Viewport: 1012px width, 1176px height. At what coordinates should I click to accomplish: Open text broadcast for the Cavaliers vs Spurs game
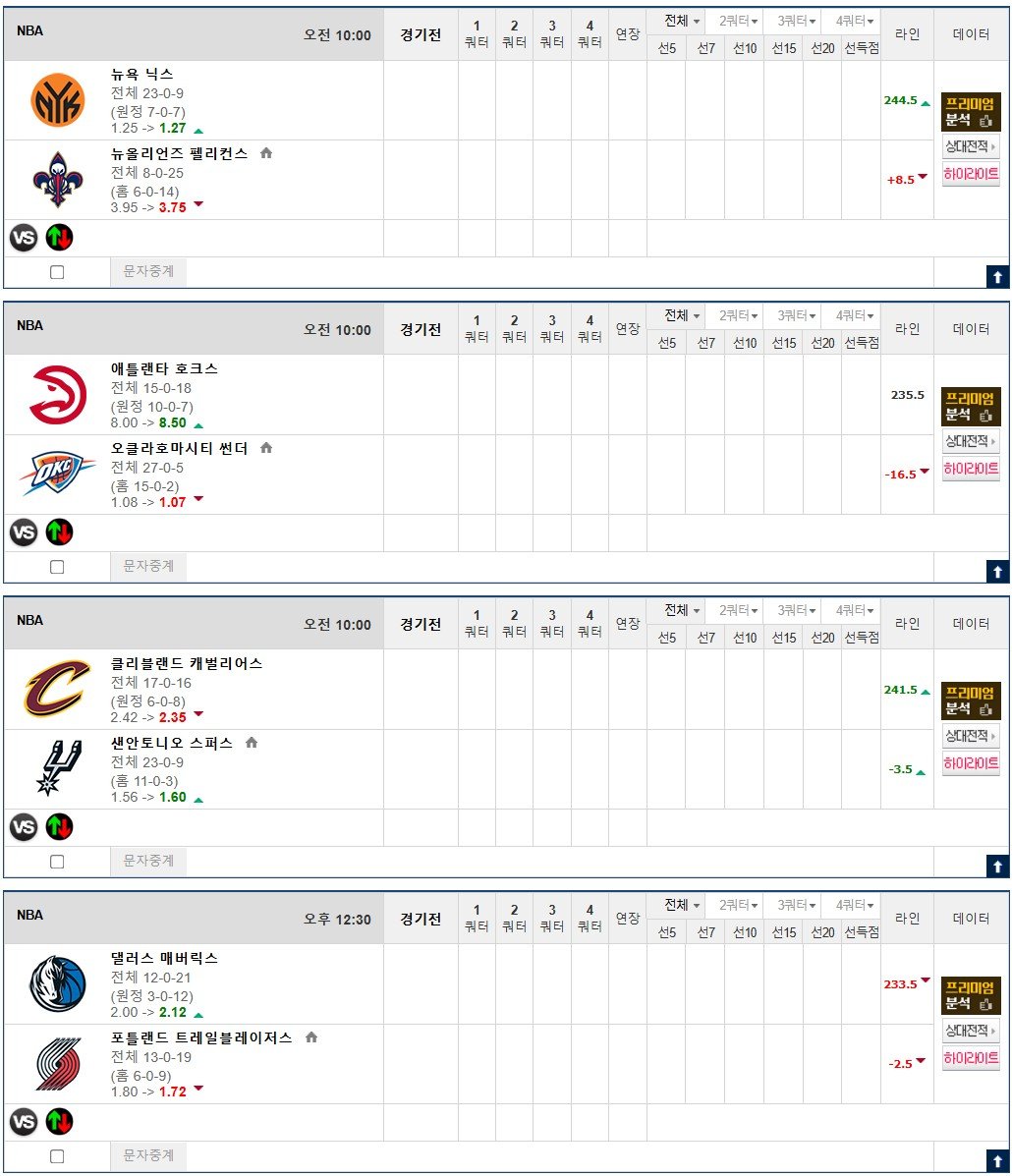point(148,861)
